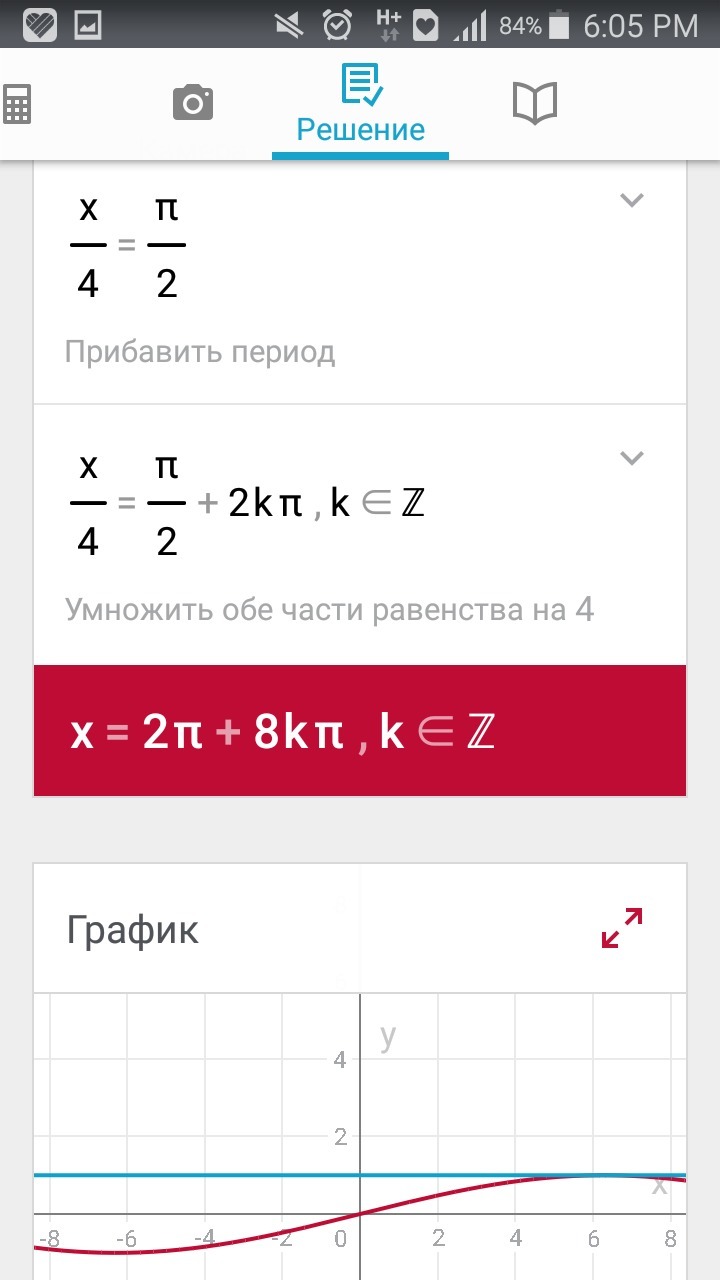This screenshot has width=720, height=1280.
Task: Open the camera tab
Action: (193, 103)
